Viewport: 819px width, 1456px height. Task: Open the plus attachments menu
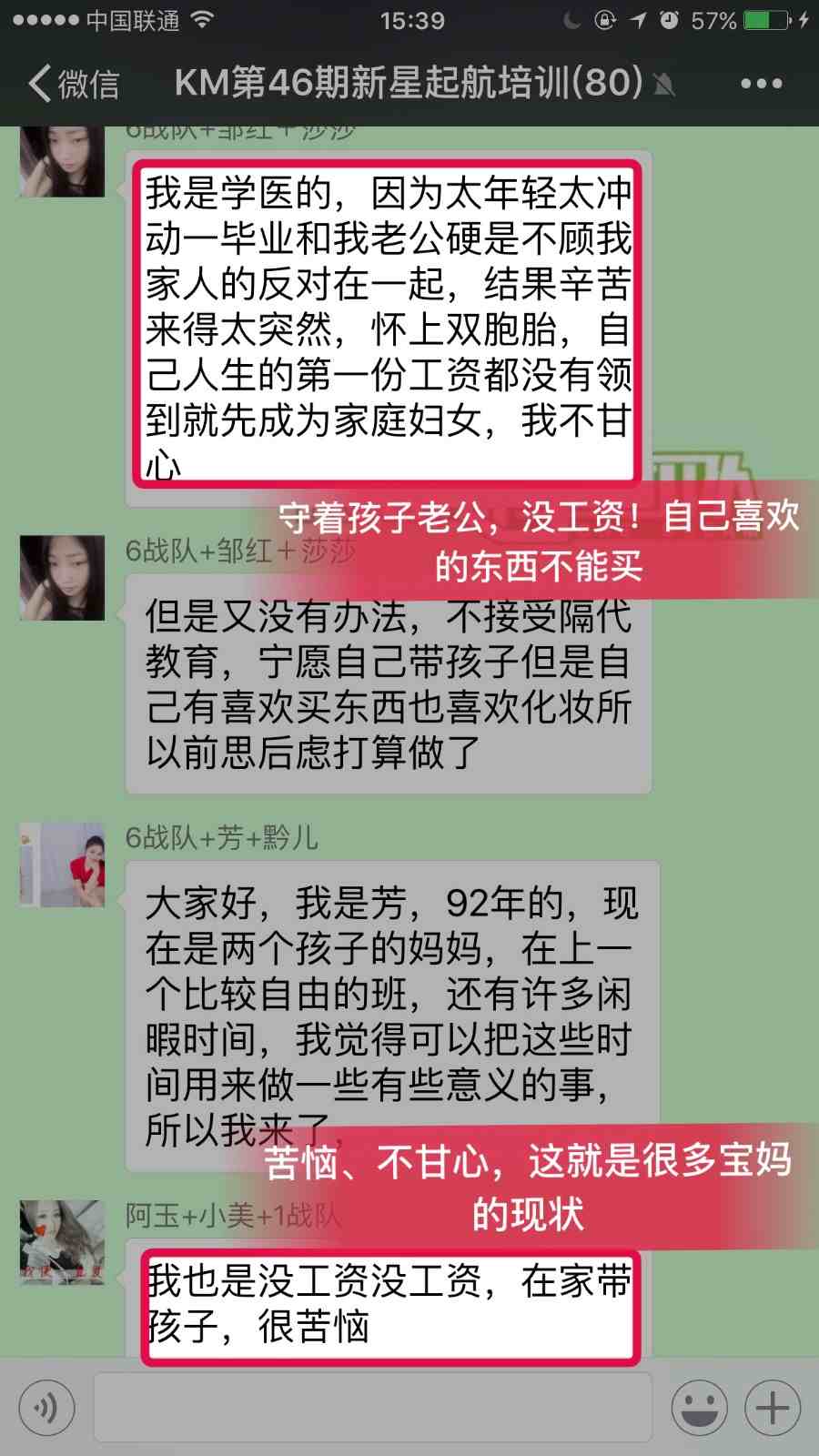pos(773,1408)
